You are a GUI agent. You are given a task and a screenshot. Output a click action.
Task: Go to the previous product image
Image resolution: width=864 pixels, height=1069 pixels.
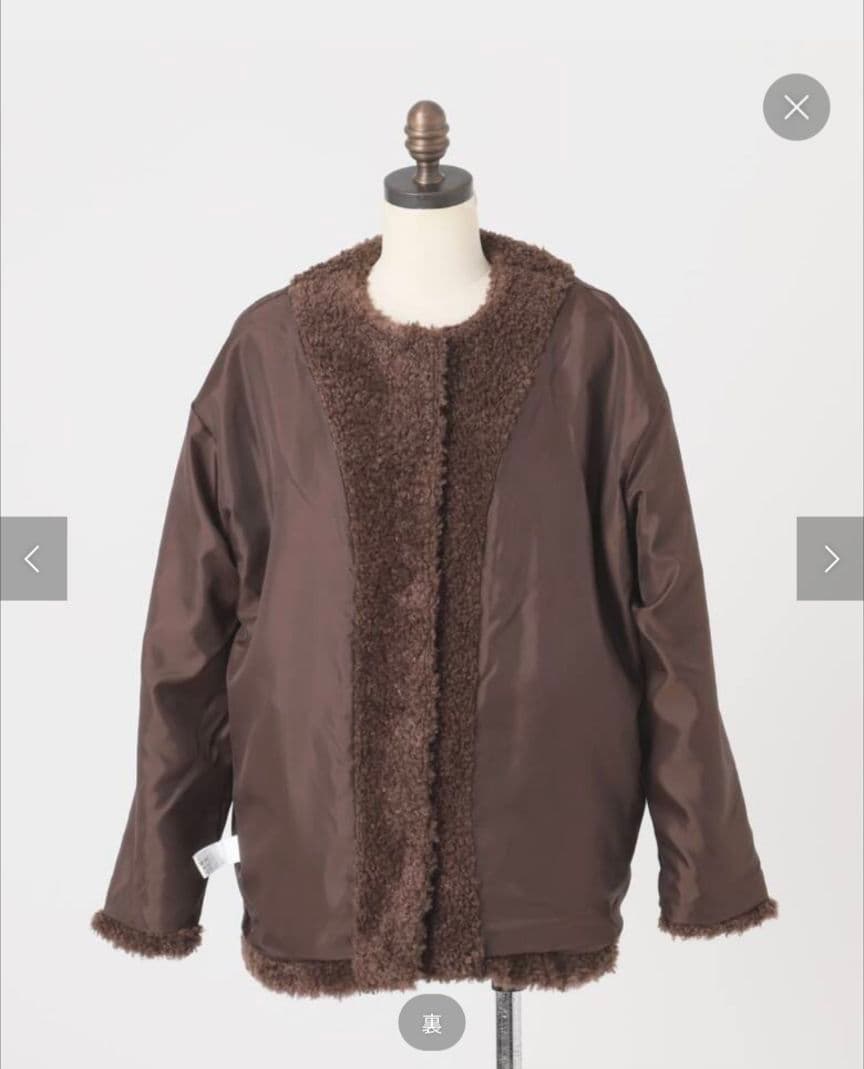pos(33,559)
